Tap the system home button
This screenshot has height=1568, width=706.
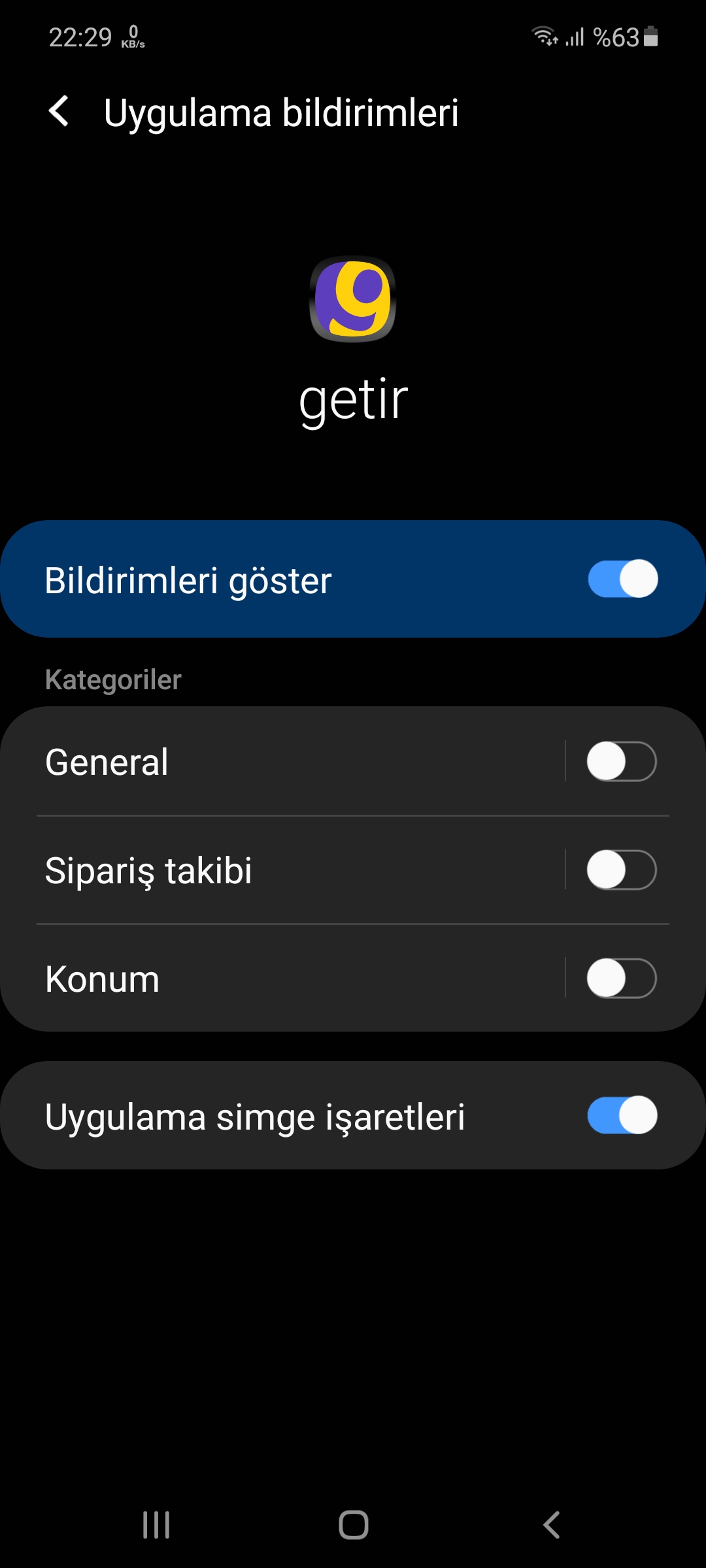[x=353, y=1526]
